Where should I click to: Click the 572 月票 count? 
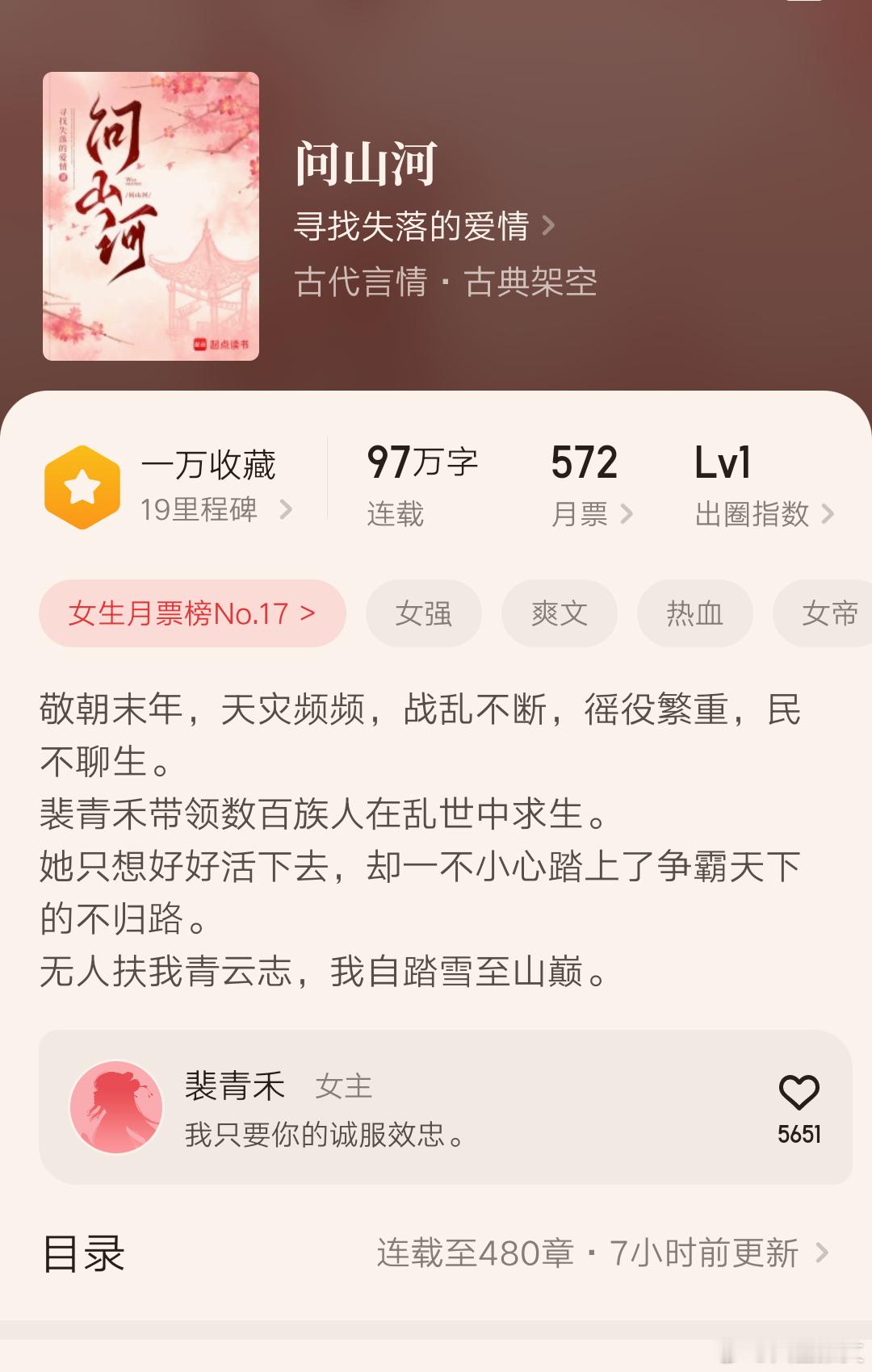point(583,462)
